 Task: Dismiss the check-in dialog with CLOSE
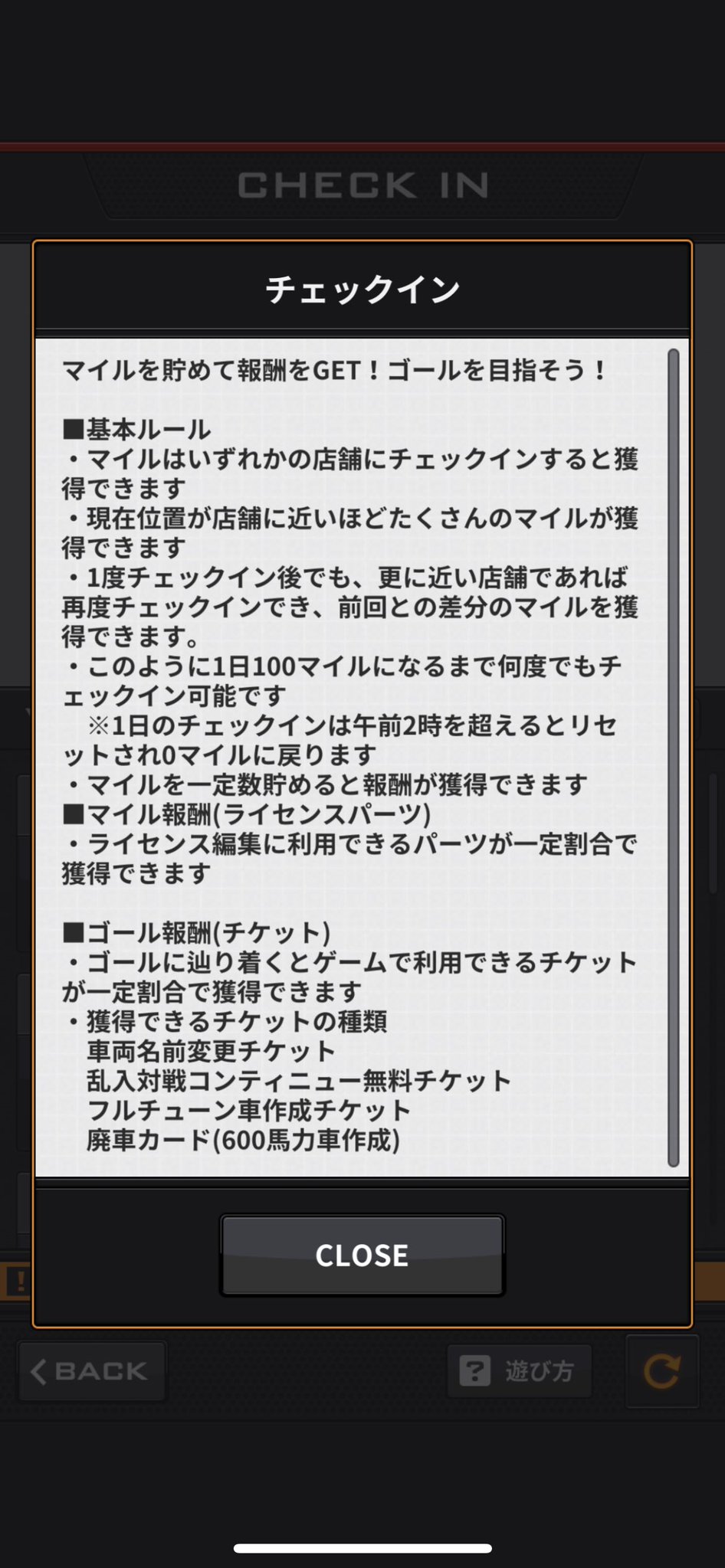[362, 1255]
